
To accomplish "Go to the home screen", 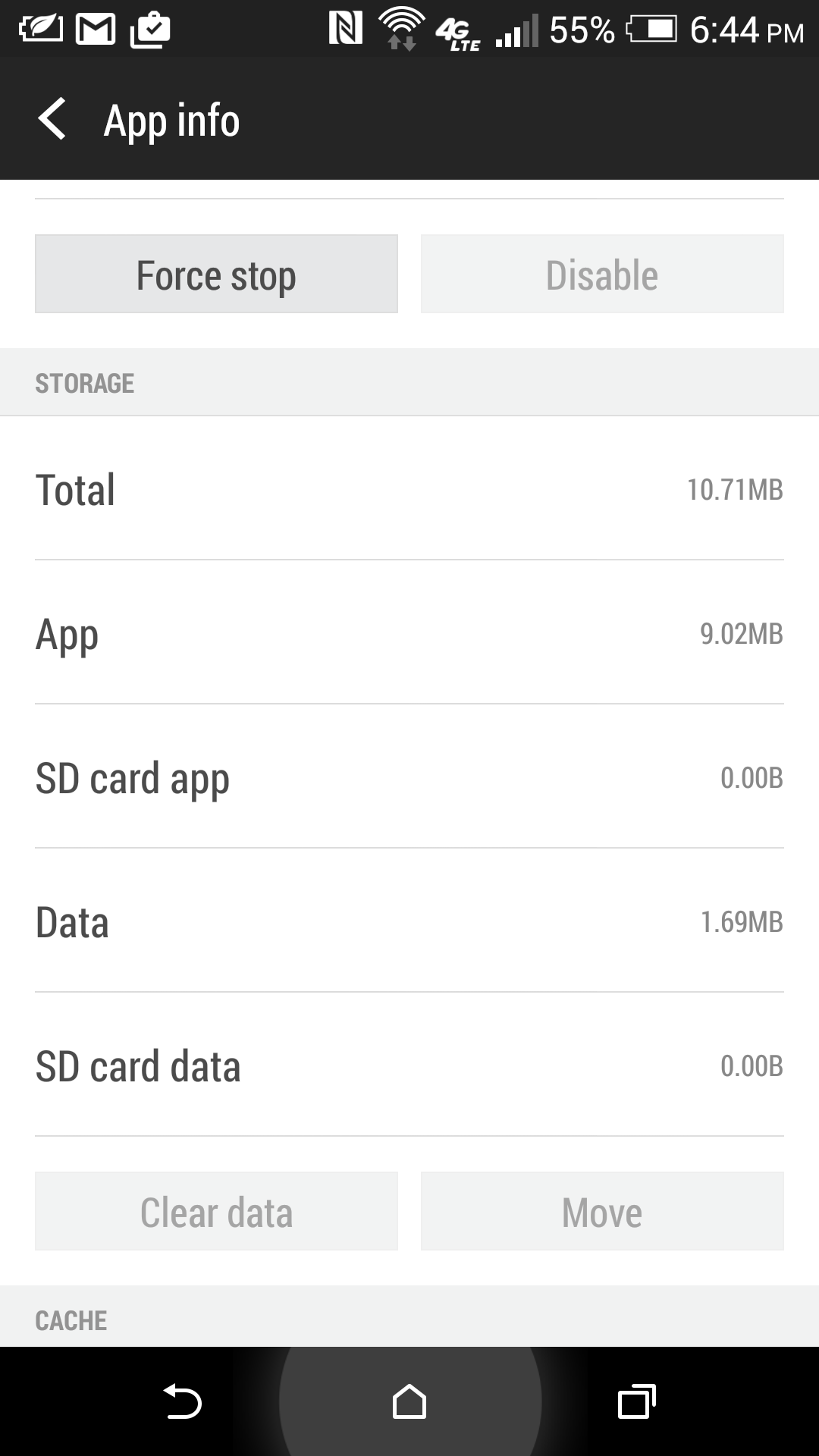I will tap(409, 1401).
